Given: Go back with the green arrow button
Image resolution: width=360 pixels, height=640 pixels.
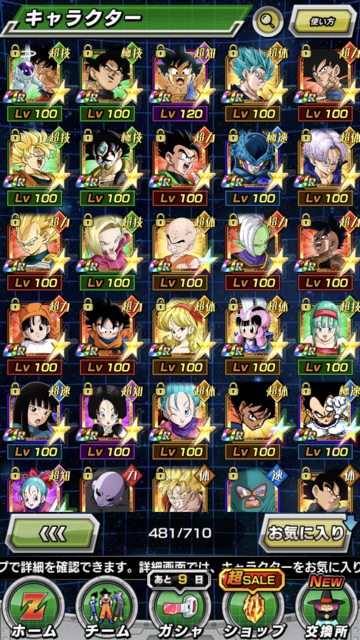Looking at the screenshot, I should (53, 532).
